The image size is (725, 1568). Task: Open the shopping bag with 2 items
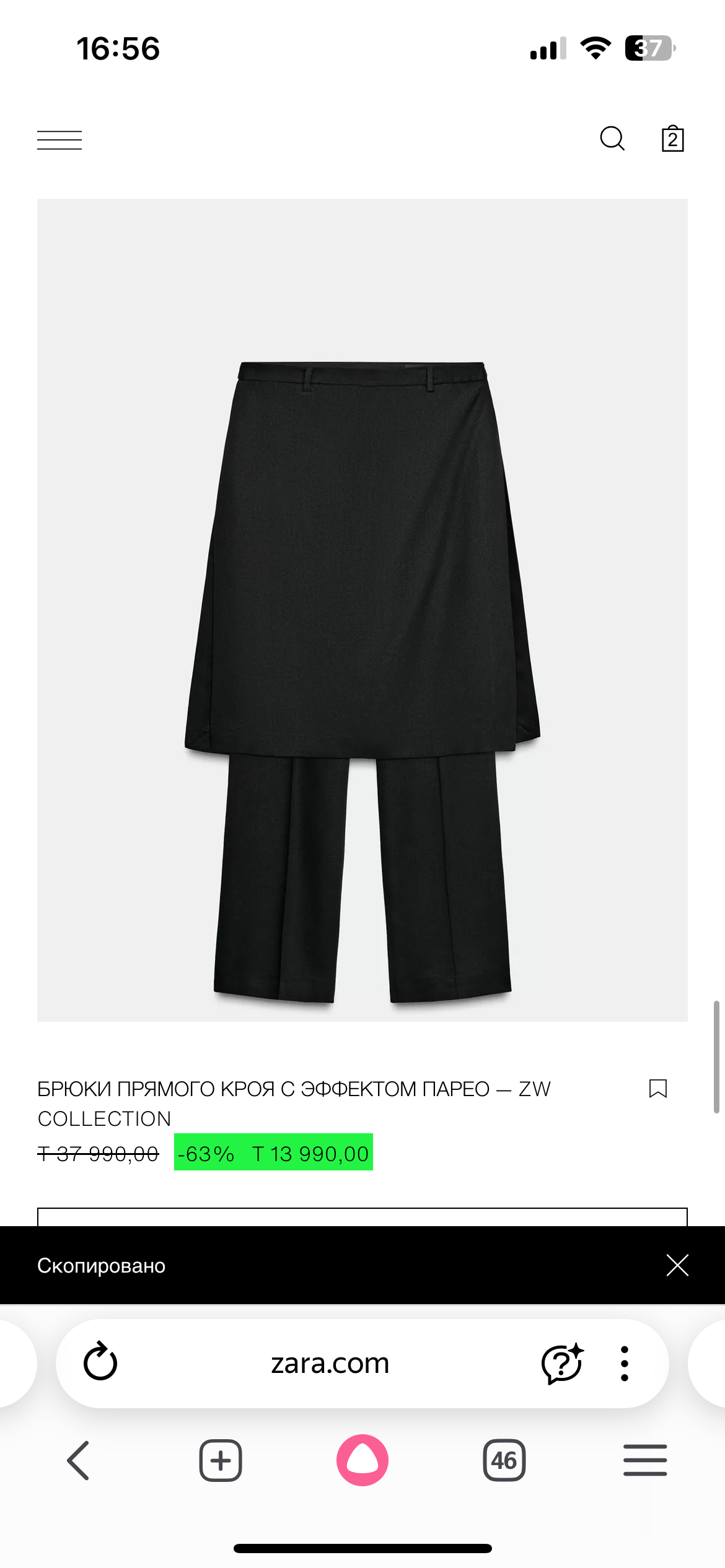[672, 139]
